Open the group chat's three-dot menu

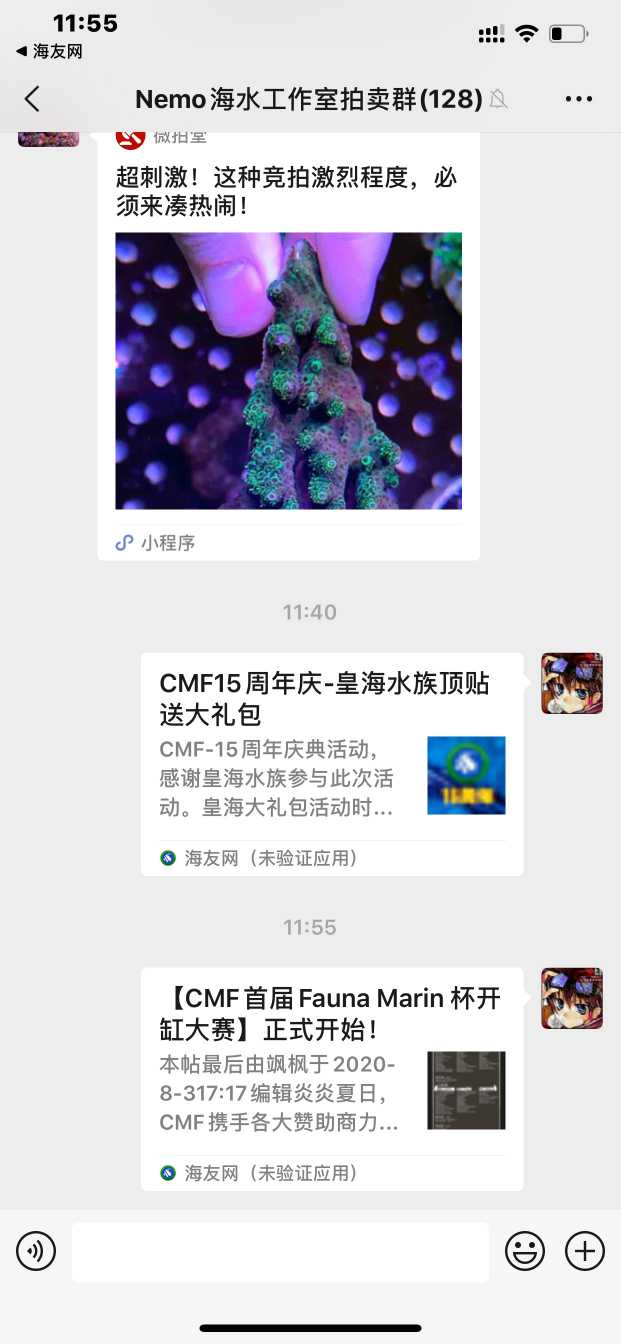pos(579,98)
